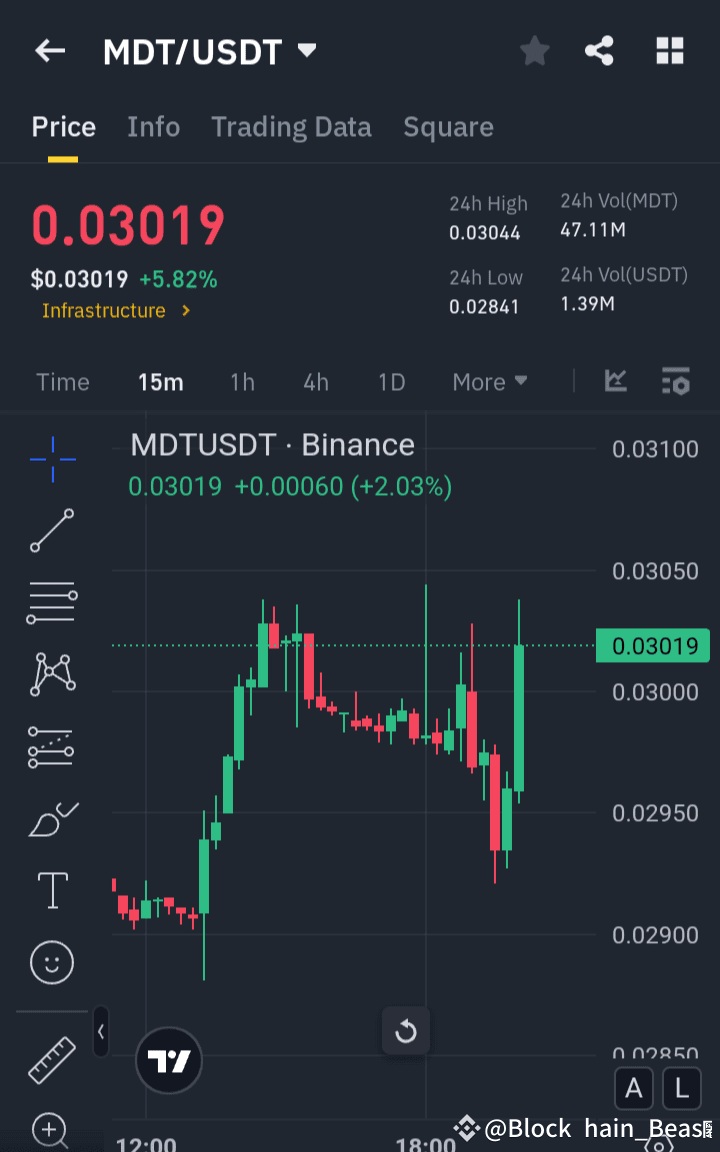Select the crosshair cursor tool

(x=52, y=460)
